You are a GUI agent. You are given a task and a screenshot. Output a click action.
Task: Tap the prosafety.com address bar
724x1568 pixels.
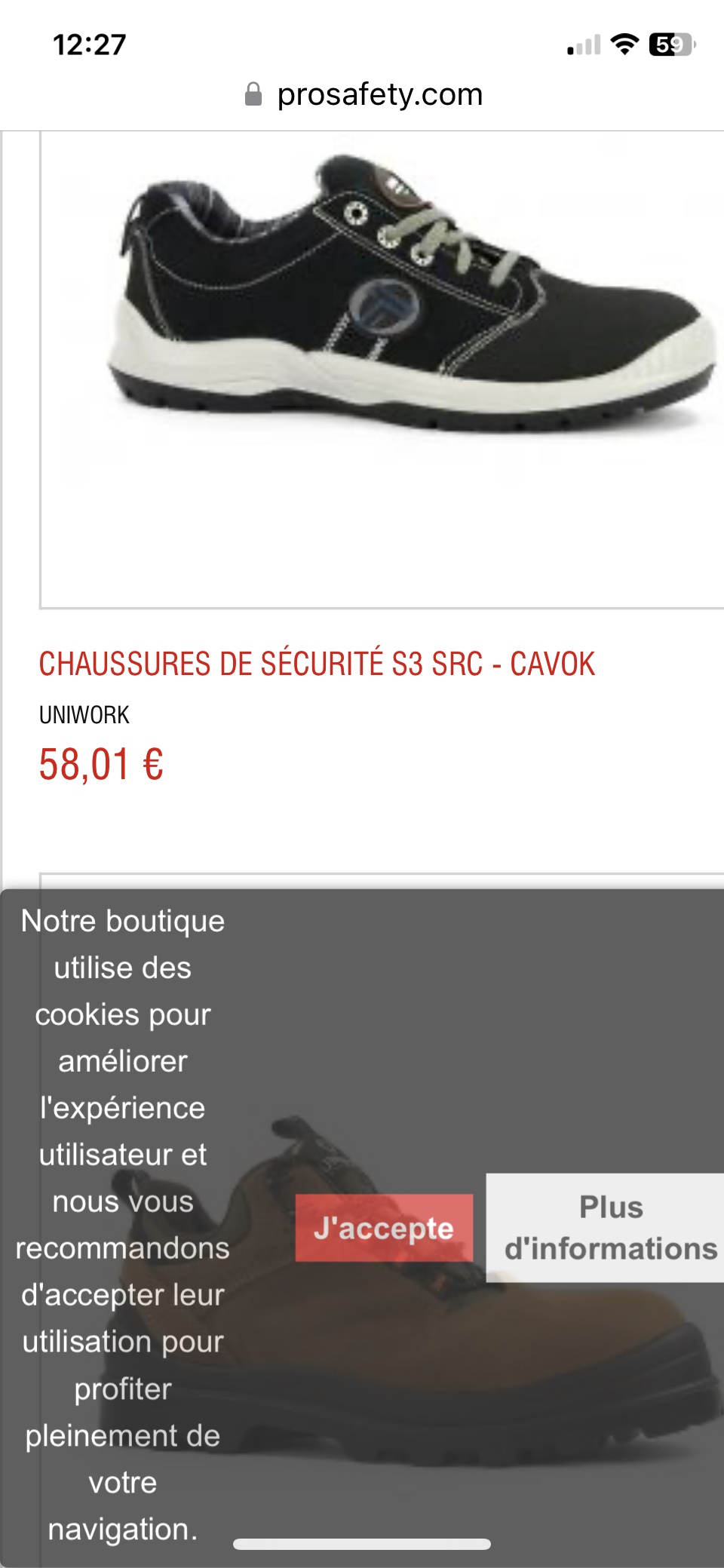tap(364, 95)
